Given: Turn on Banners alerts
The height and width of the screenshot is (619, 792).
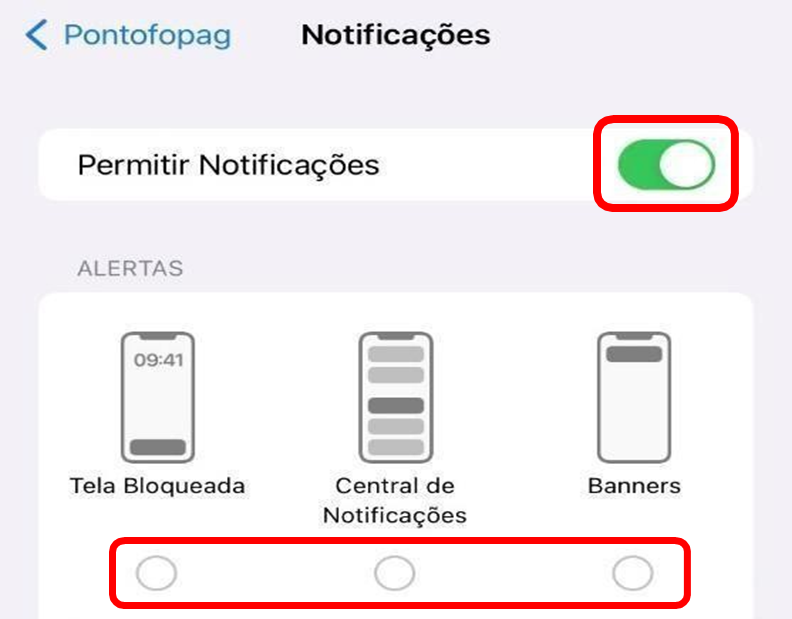Looking at the screenshot, I should tap(632, 574).
